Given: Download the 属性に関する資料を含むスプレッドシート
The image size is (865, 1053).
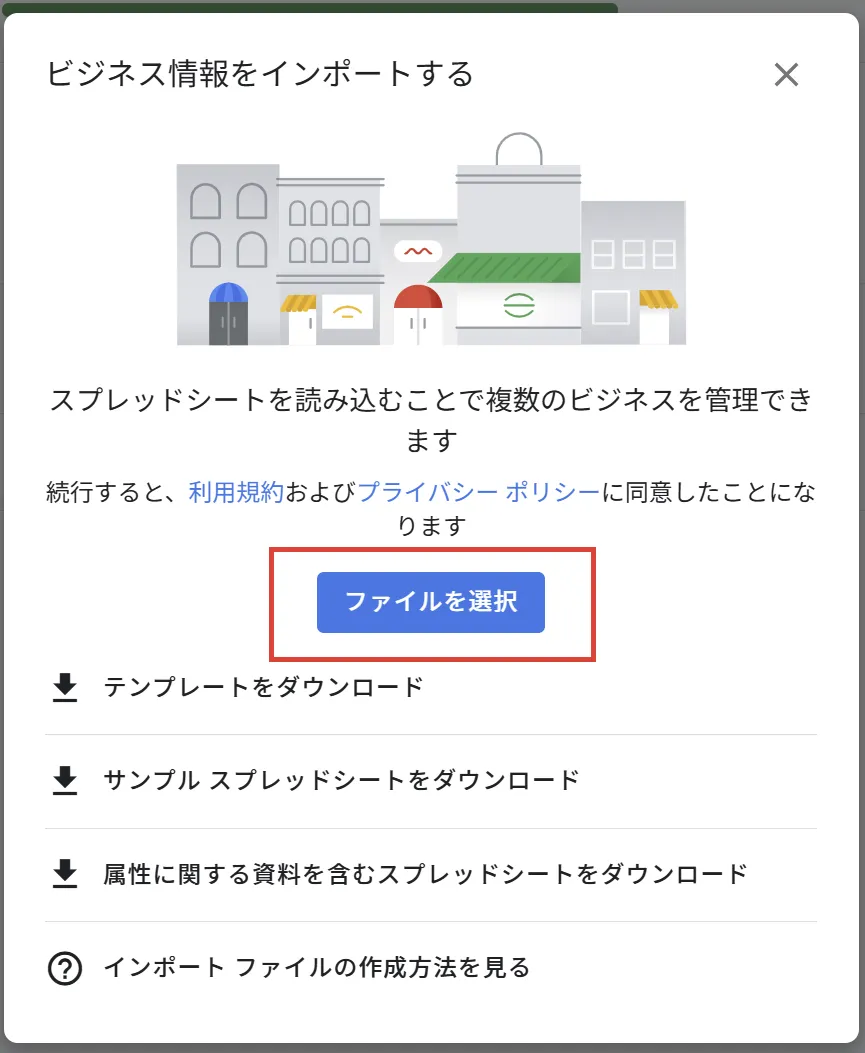Looking at the screenshot, I should click(425, 873).
